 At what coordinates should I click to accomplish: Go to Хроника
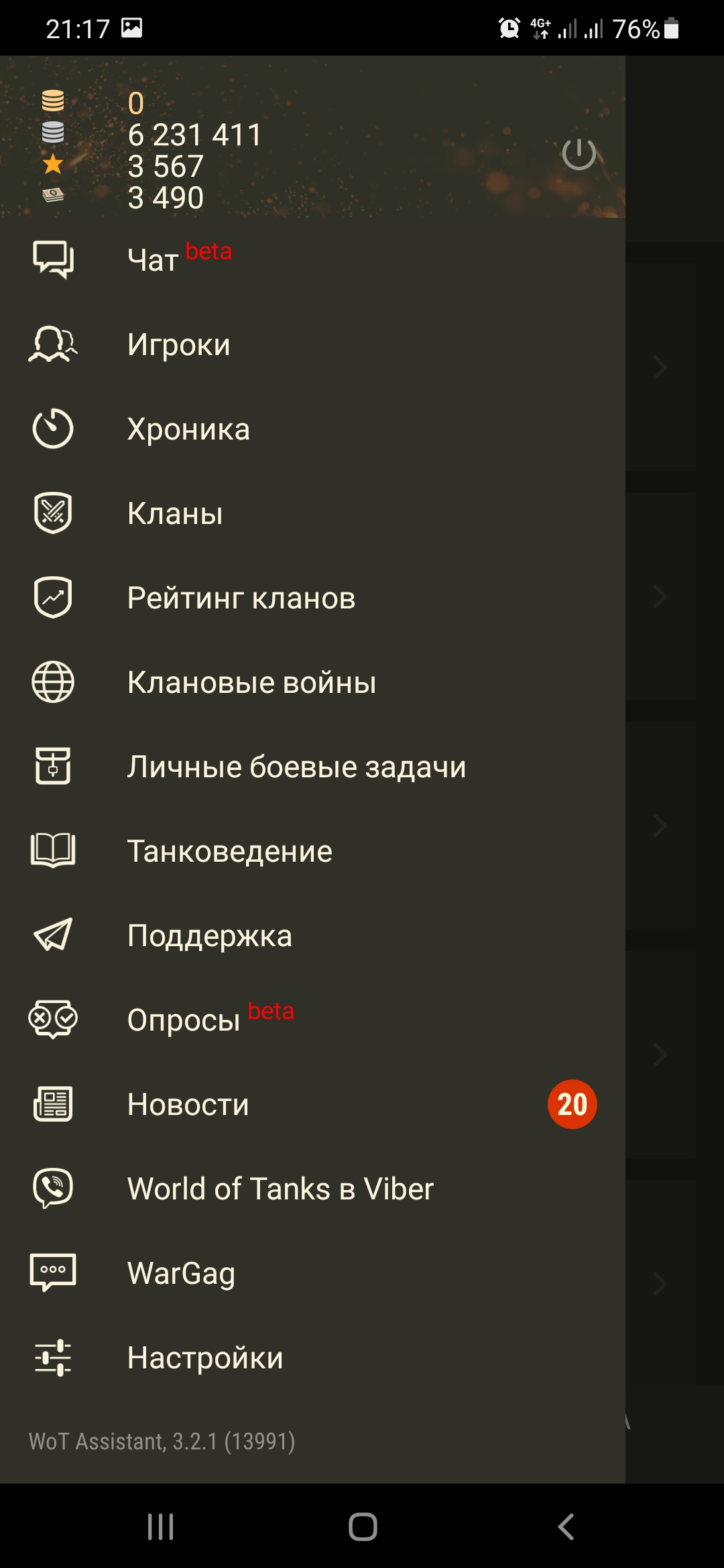312,429
